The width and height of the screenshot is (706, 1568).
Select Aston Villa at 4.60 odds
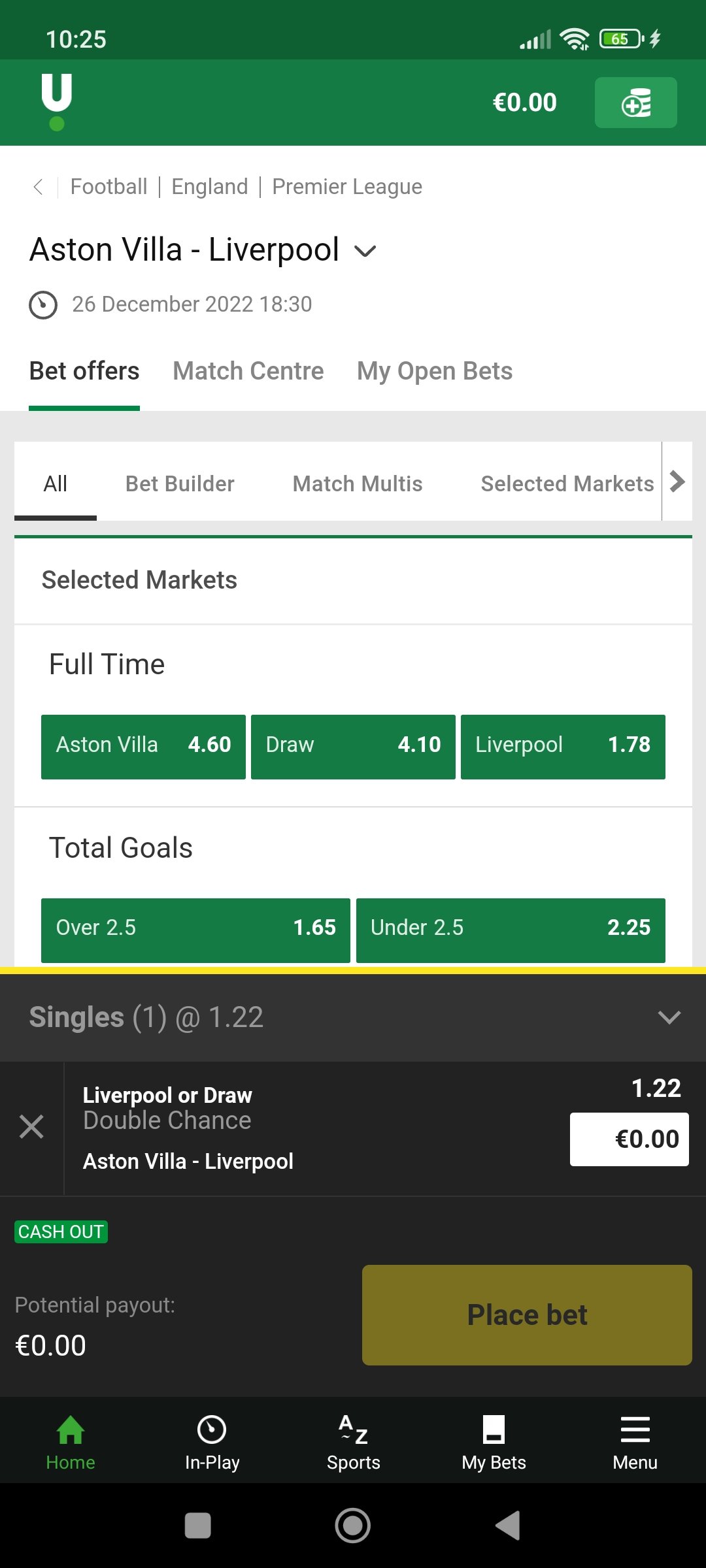pyautogui.click(x=143, y=747)
